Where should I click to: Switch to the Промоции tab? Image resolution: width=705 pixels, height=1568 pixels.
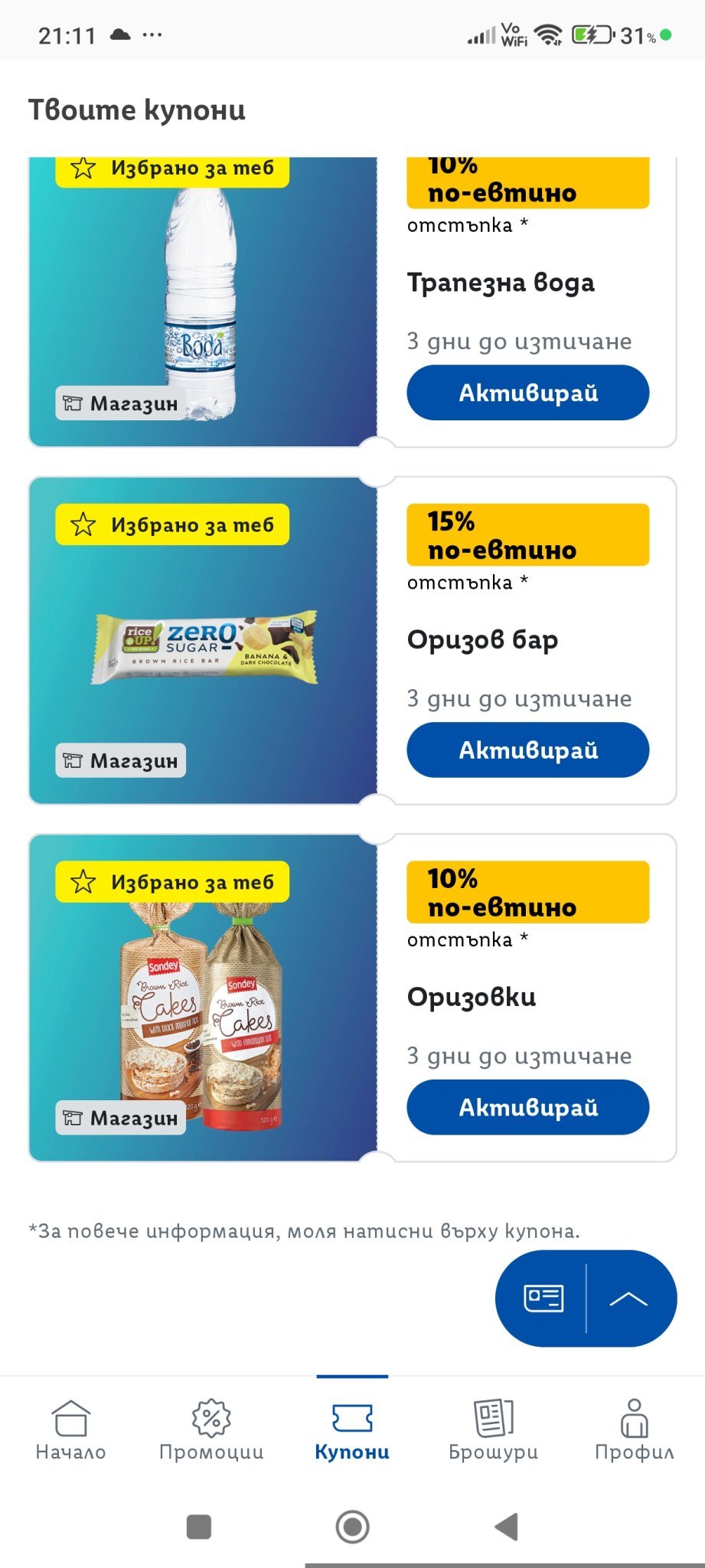211,1429
